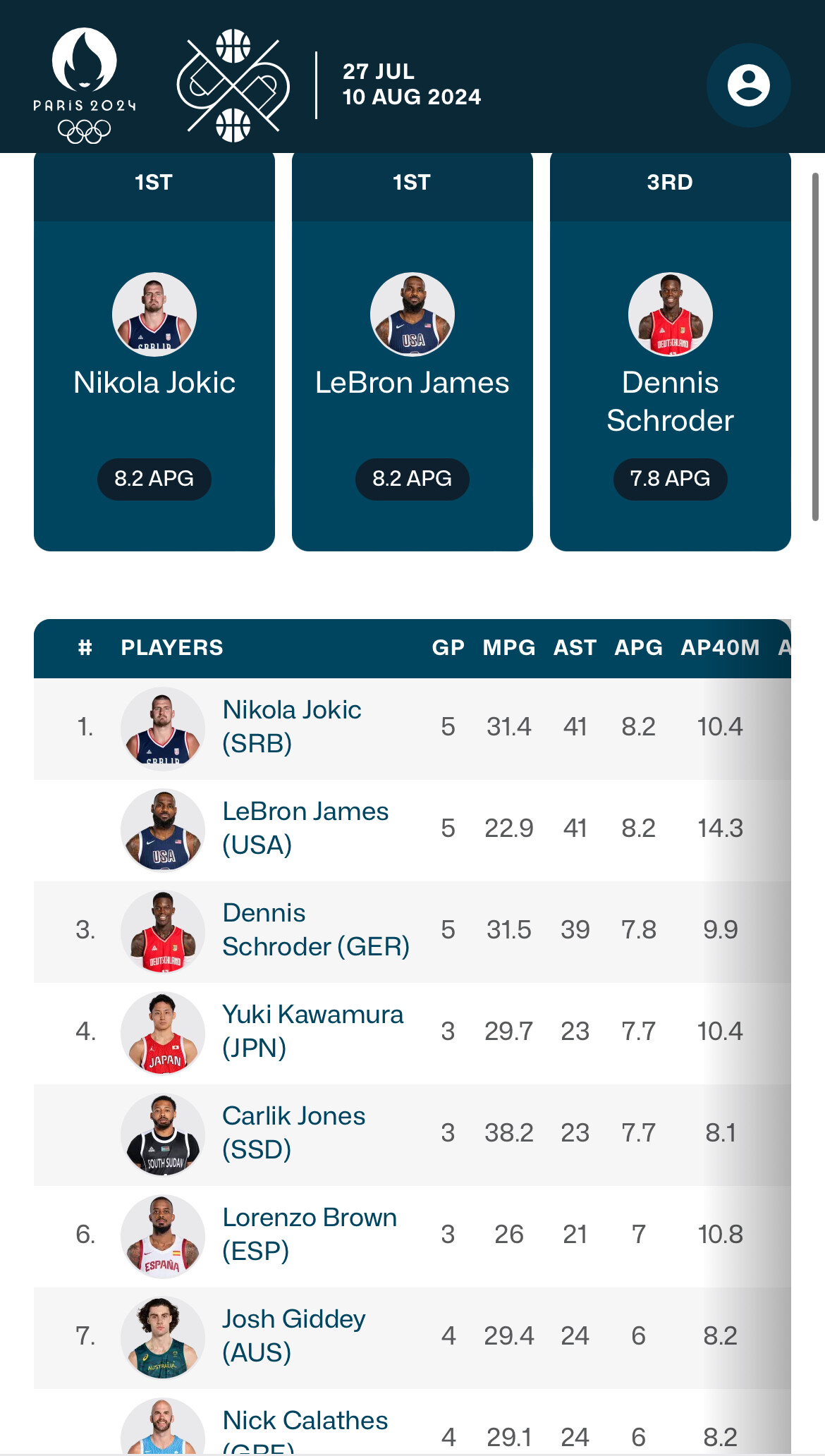Image resolution: width=825 pixels, height=1456 pixels.
Task: View Dennis Schroder (GER) player page
Action: pyautogui.click(x=316, y=930)
